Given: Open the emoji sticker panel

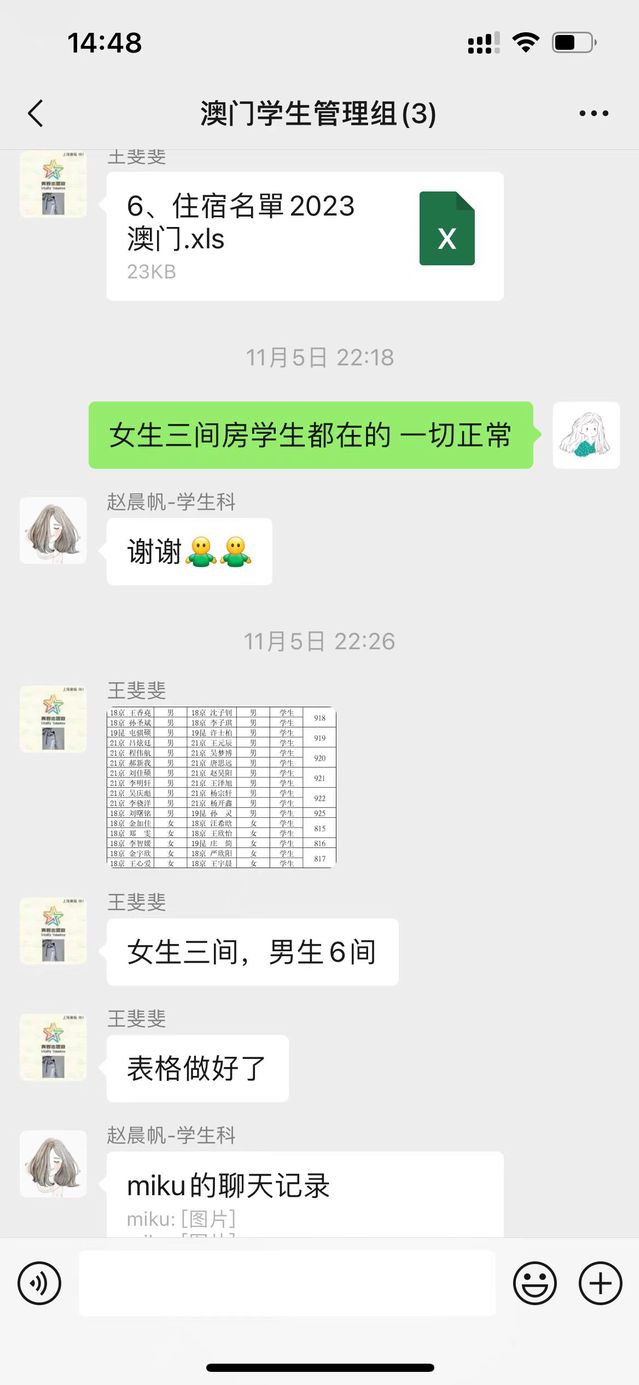Looking at the screenshot, I should (x=535, y=1283).
